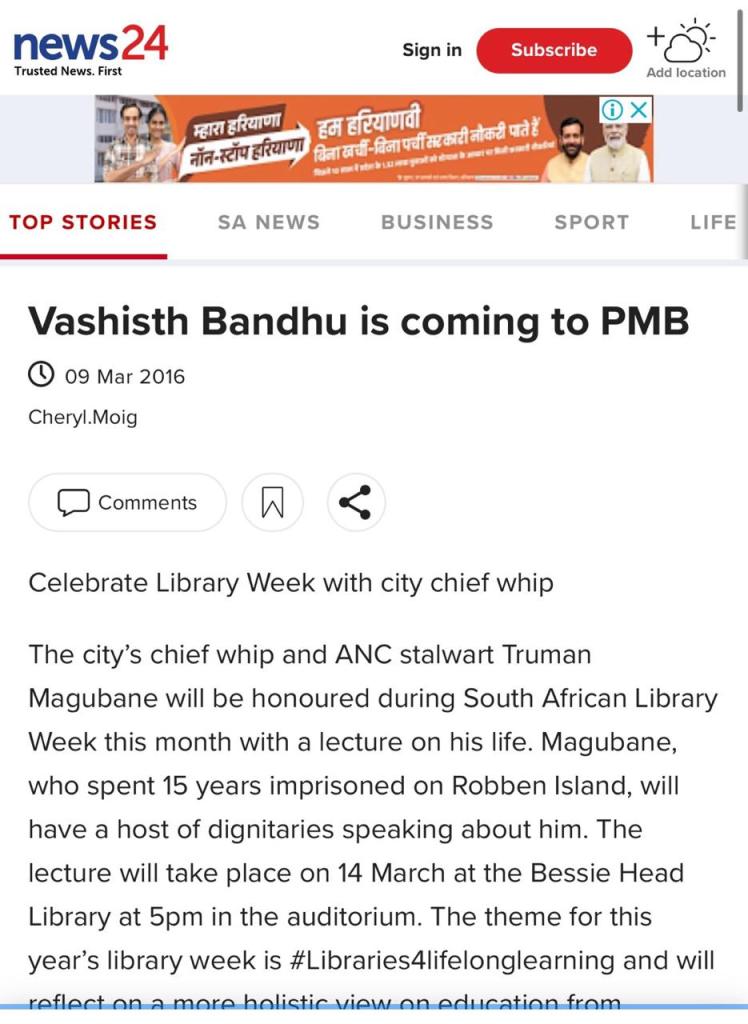Switch to the Life tab

click(x=713, y=222)
